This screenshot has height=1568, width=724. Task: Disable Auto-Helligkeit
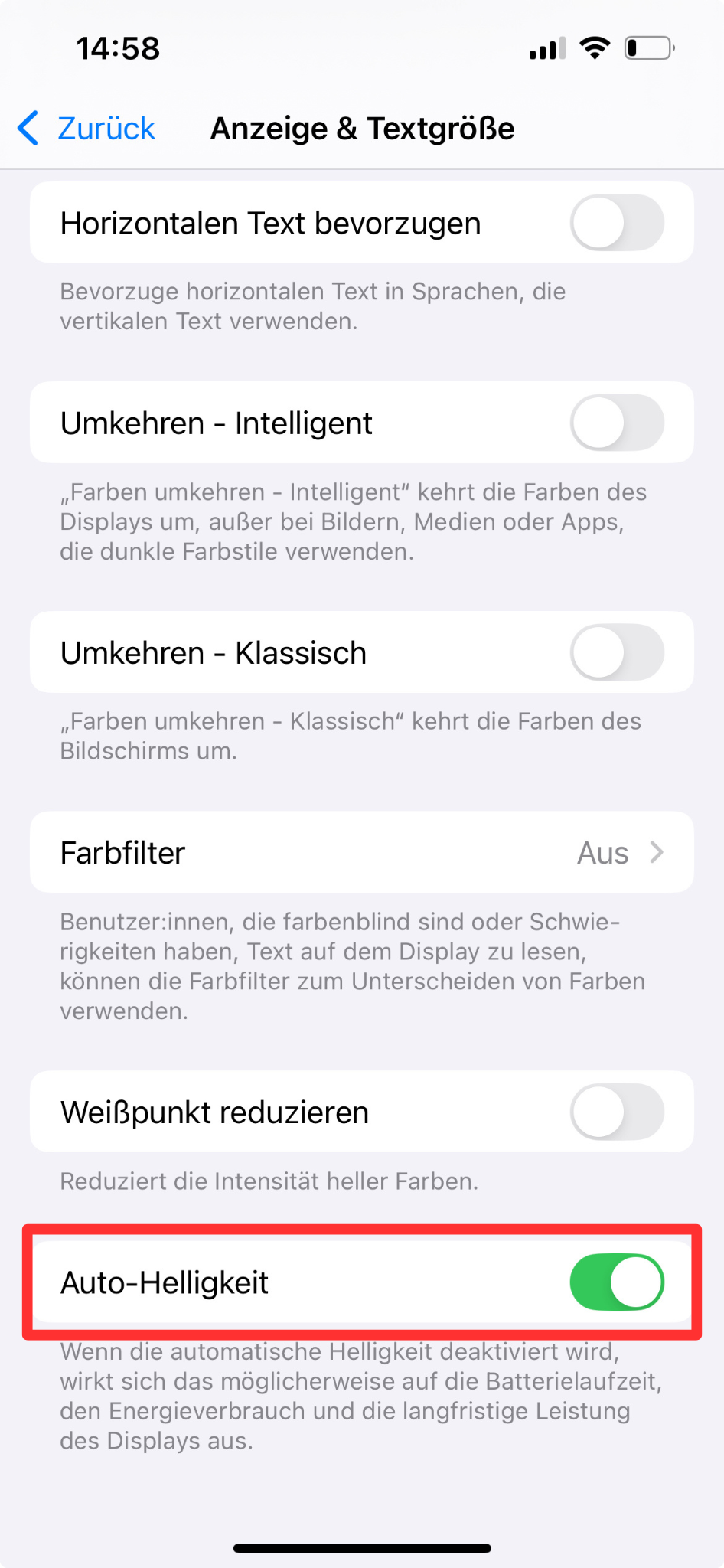pyautogui.click(x=617, y=1282)
